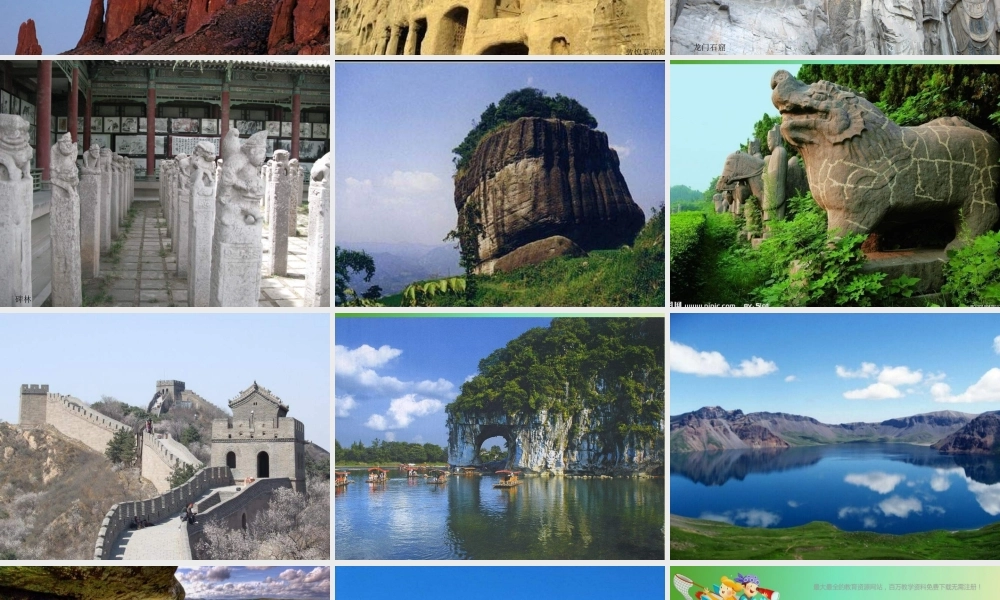The height and width of the screenshot is (600, 1000).
Task: View the tree-topped giant rock picture
Action: point(500,184)
